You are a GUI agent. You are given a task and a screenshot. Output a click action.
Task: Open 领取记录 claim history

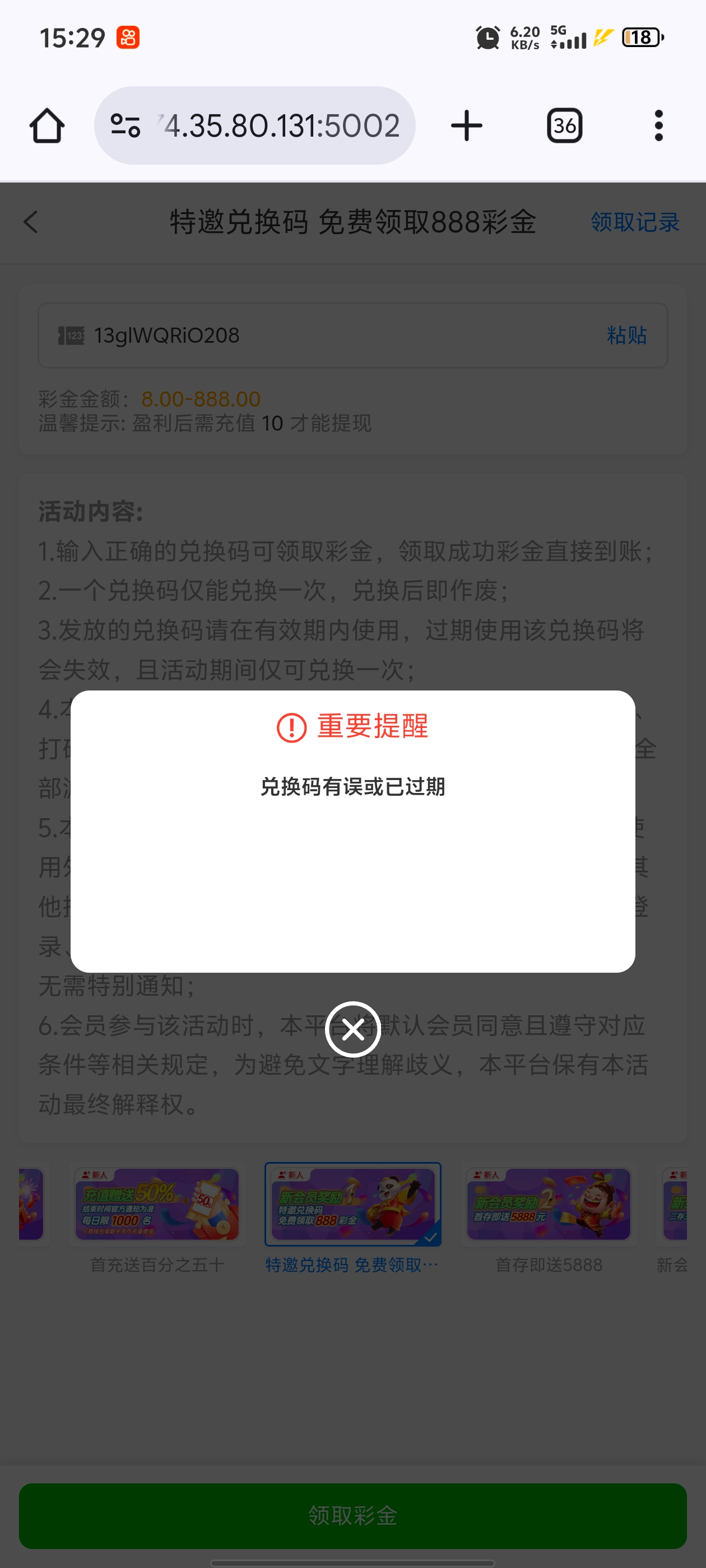[635, 222]
